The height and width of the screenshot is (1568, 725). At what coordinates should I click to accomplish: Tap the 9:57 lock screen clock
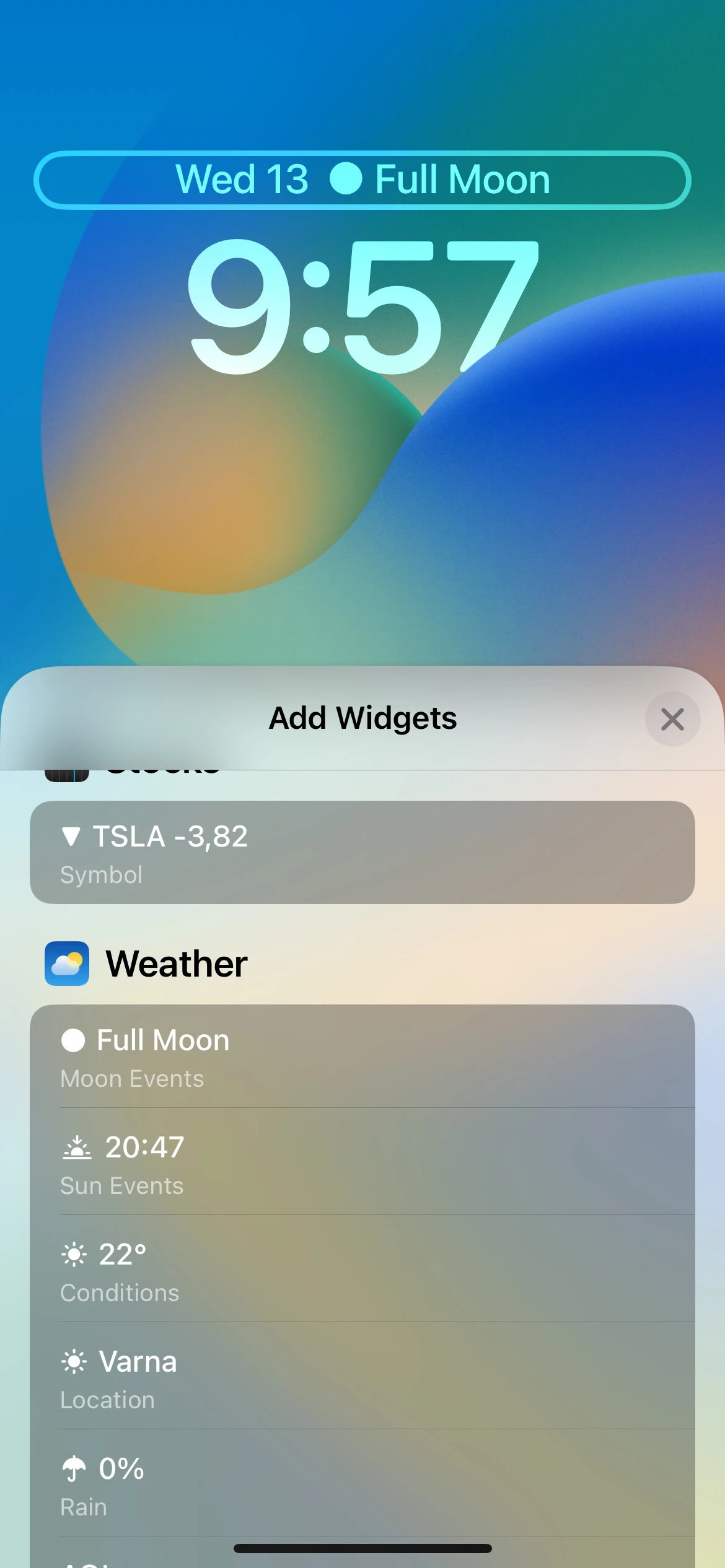pos(362,308)
